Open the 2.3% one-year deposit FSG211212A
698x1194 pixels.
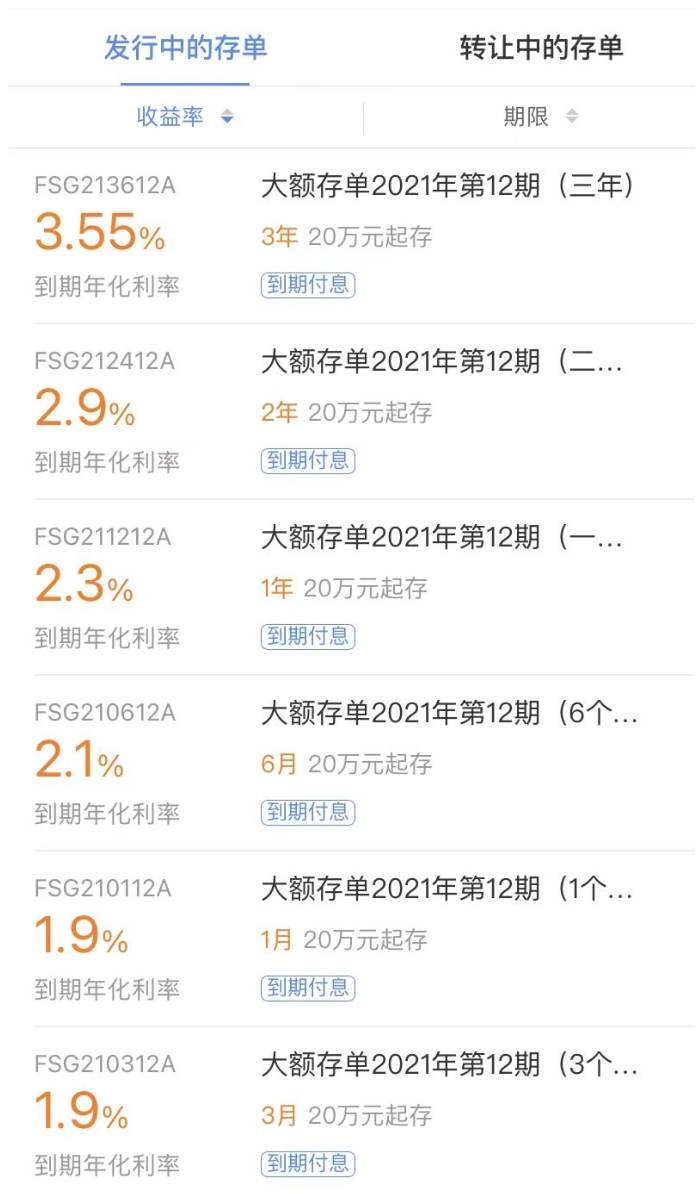(x=349, y=587)
